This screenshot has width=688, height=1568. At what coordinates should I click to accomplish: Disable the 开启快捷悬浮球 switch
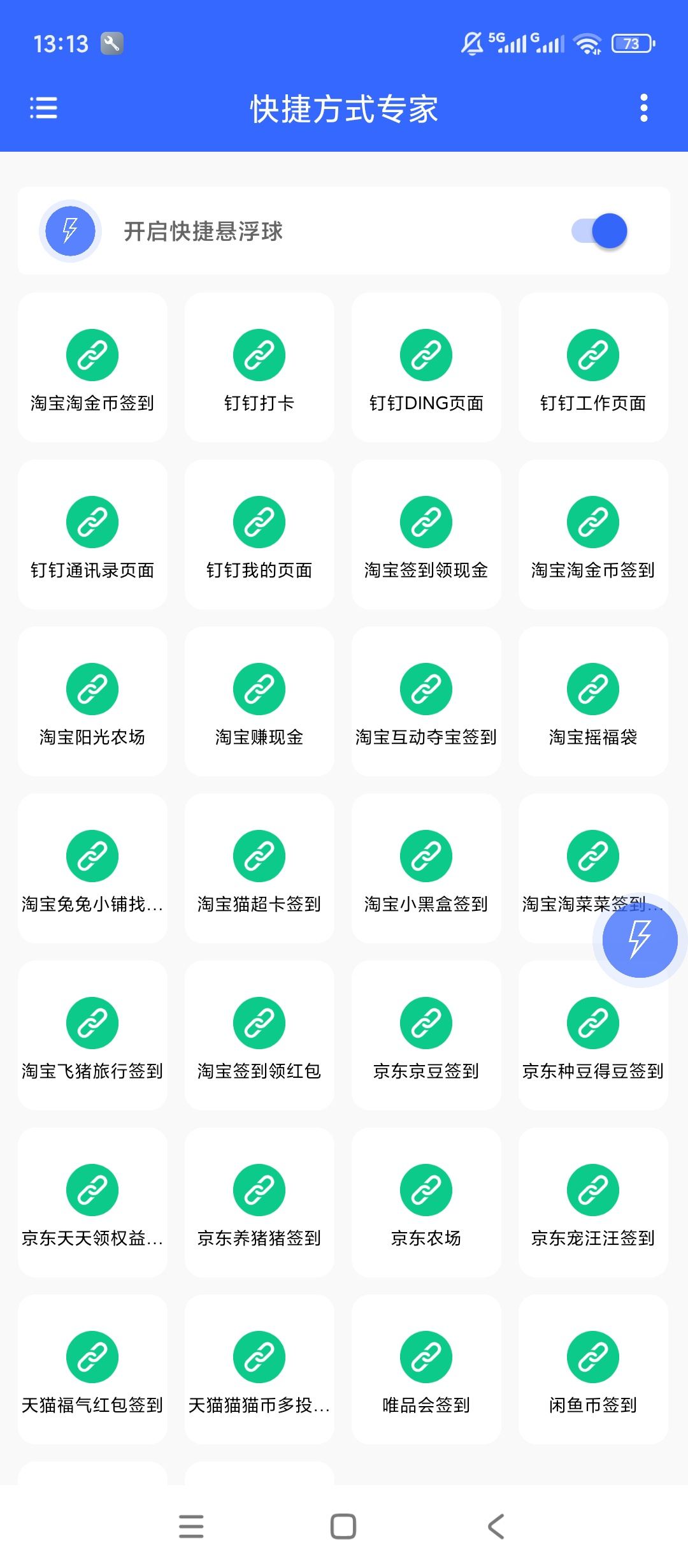pos(599,231)
